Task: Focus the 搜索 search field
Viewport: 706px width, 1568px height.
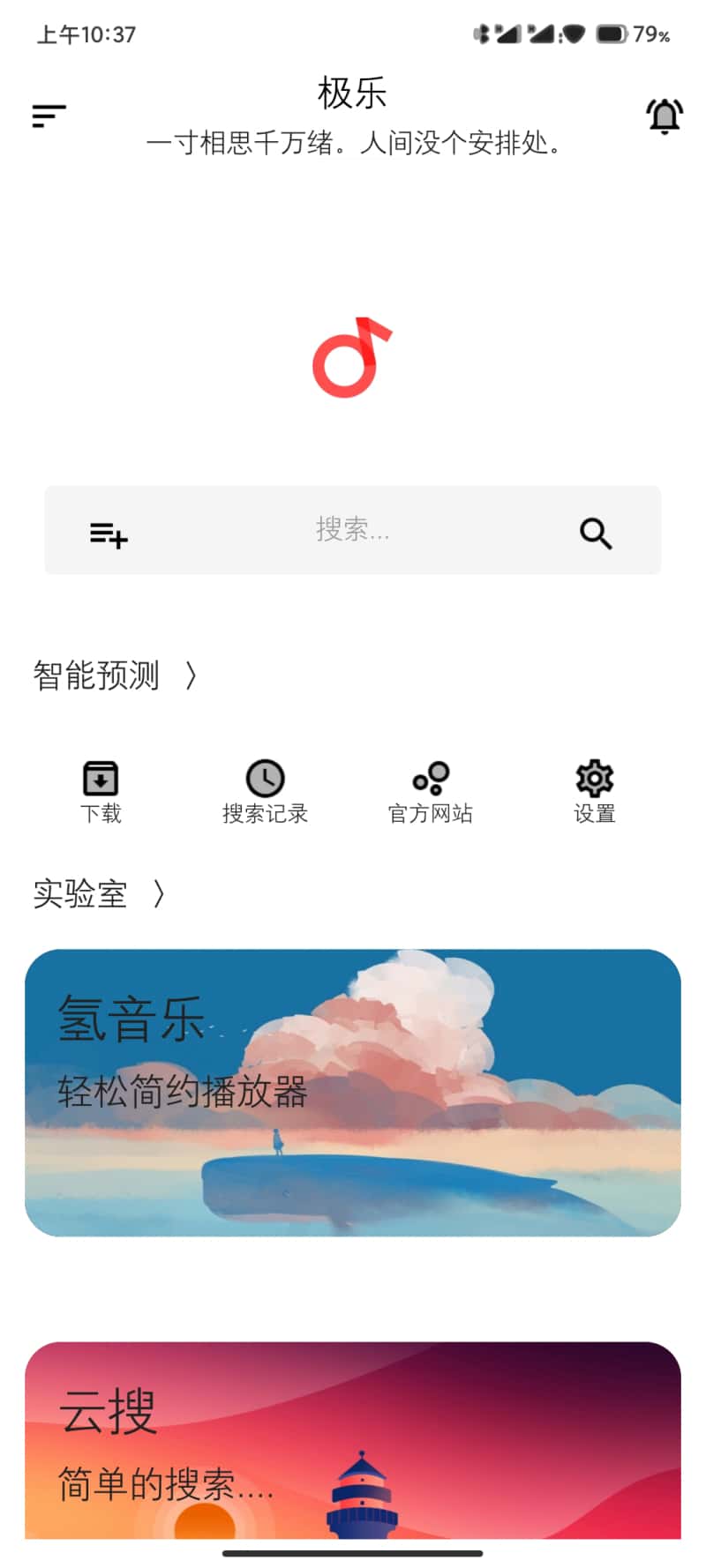Action: (x=353, y=530)
